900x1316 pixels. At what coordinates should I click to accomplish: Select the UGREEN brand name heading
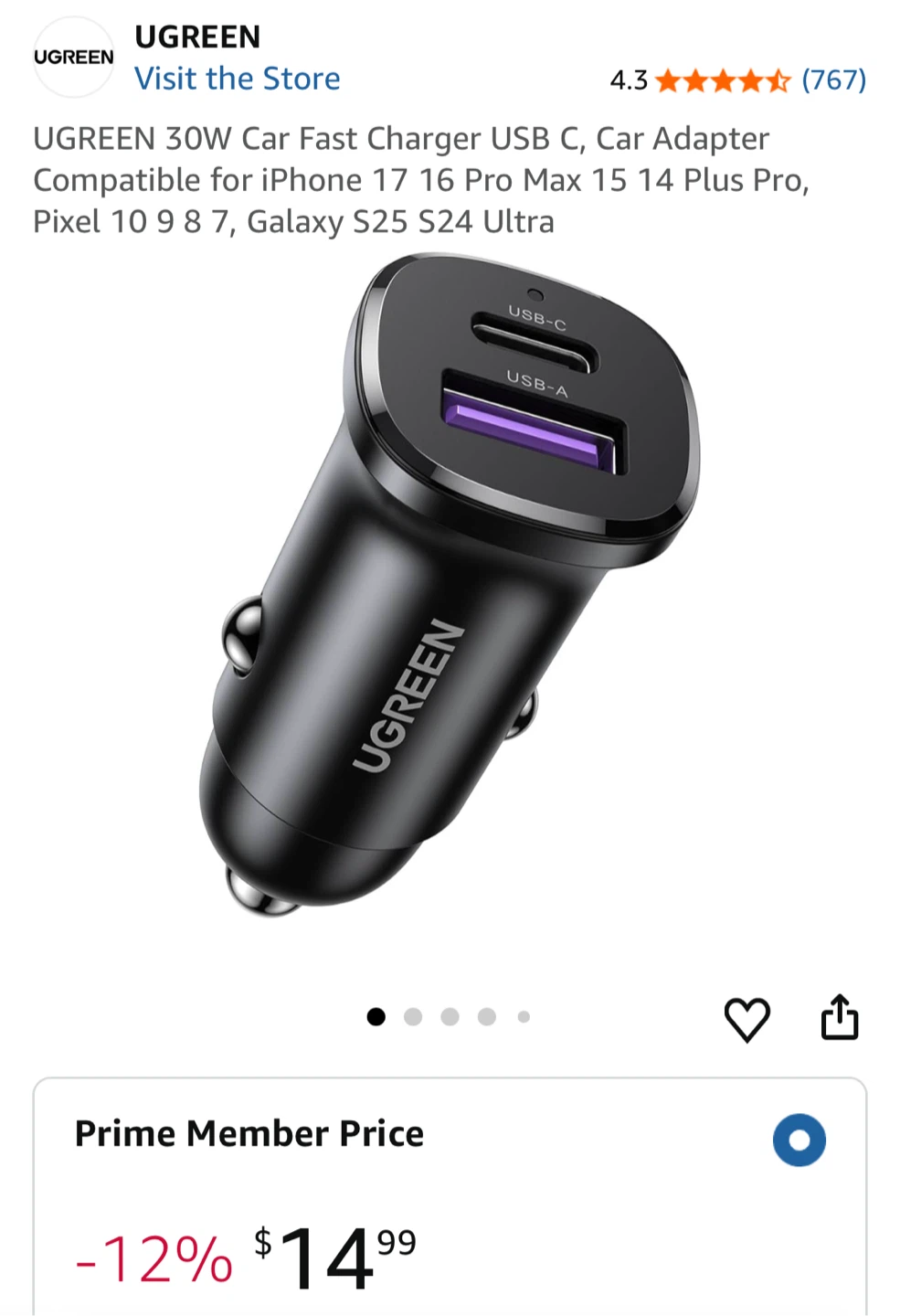coord(197,37)
